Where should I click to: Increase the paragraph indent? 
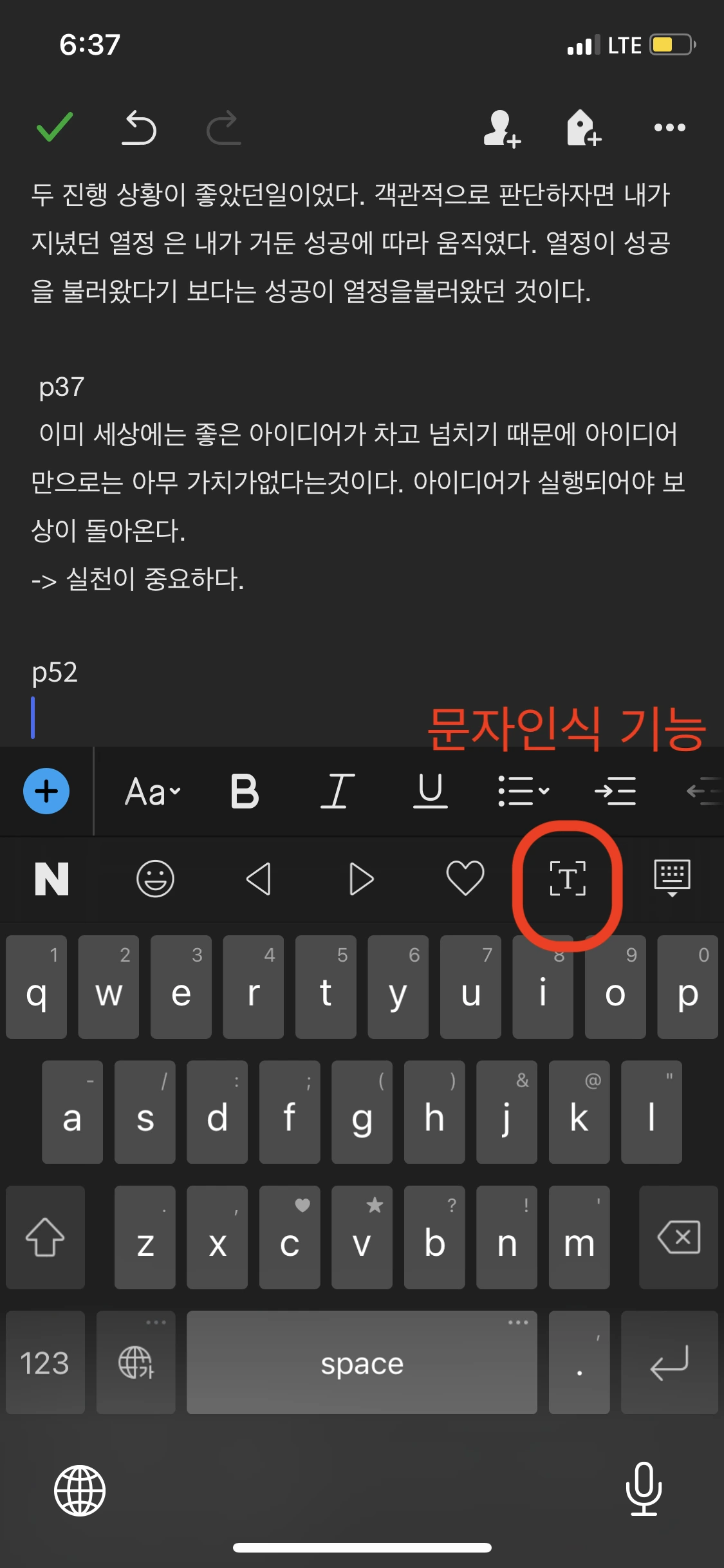(616, 791)
